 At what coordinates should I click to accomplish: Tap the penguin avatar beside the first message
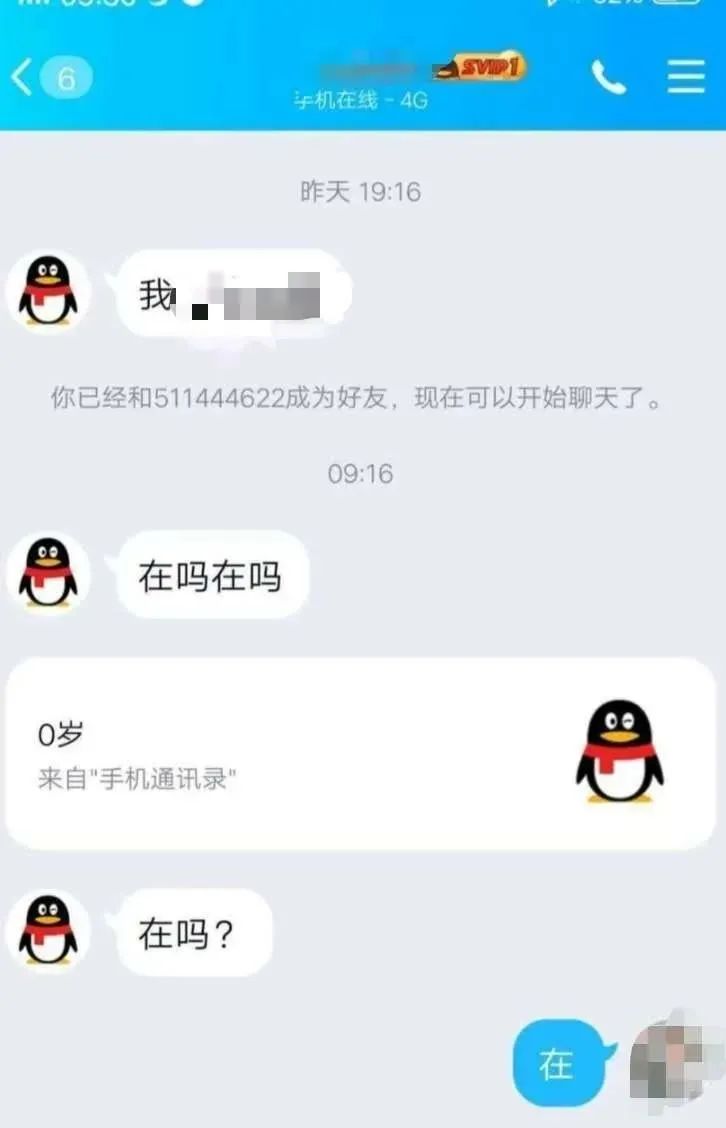[x=47, y=290]
